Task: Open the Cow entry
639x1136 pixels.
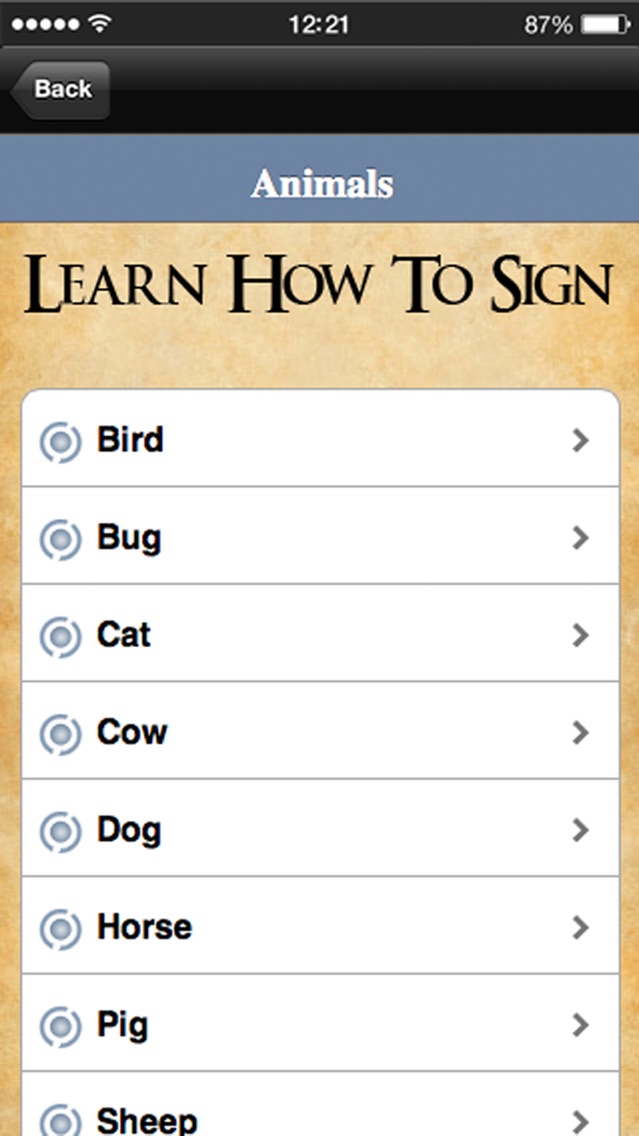Action: [320, 732]
